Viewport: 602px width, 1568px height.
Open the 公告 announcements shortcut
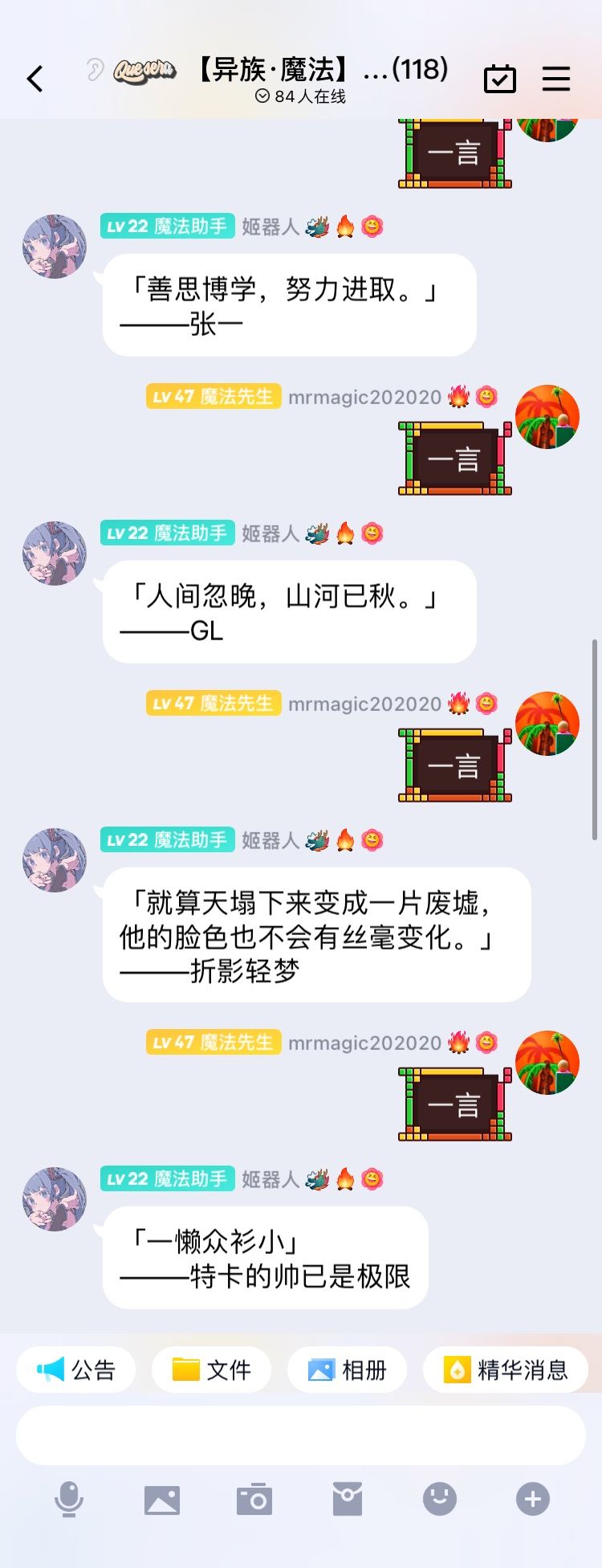(76, 1370)
